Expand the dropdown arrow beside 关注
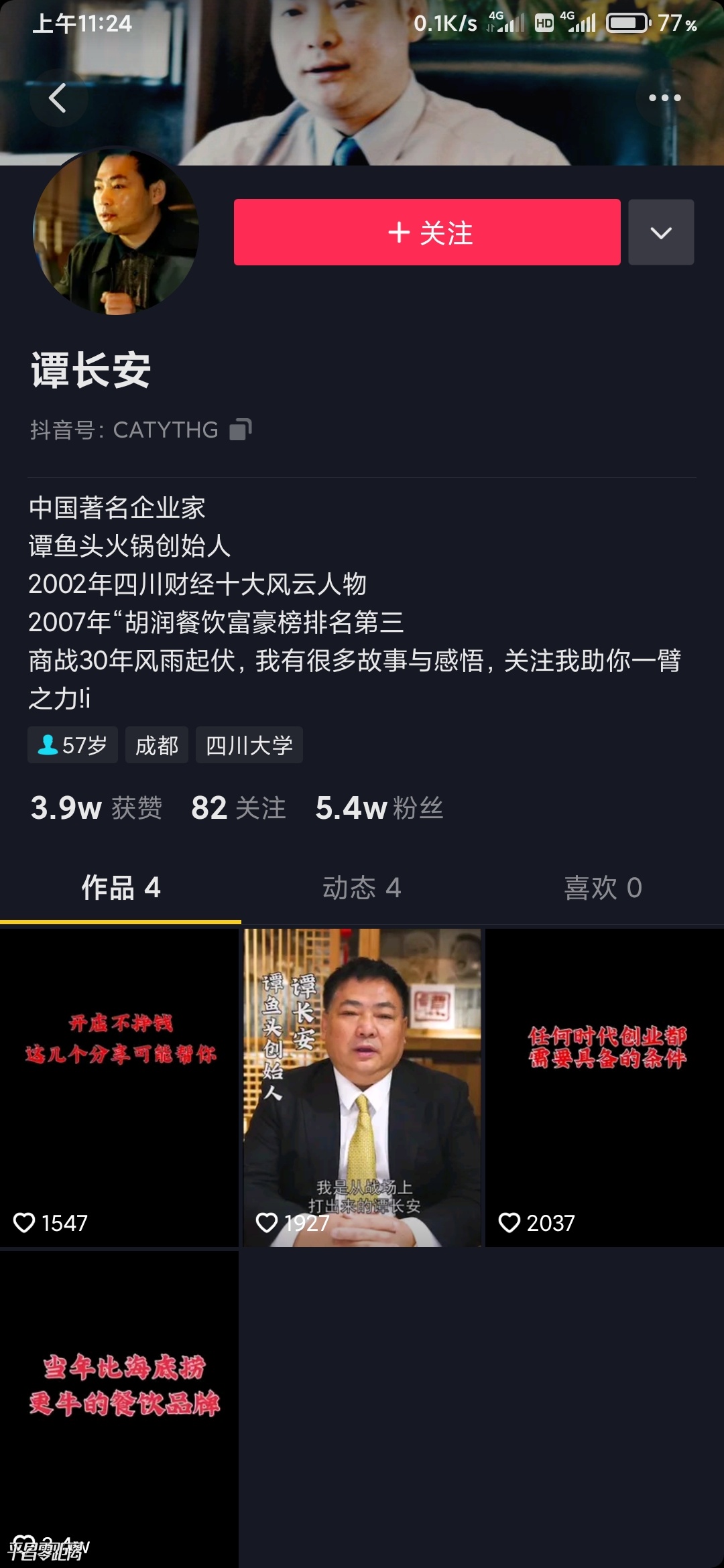The height and width of the screenshot is (1568, 724). [x=661, y=233]
